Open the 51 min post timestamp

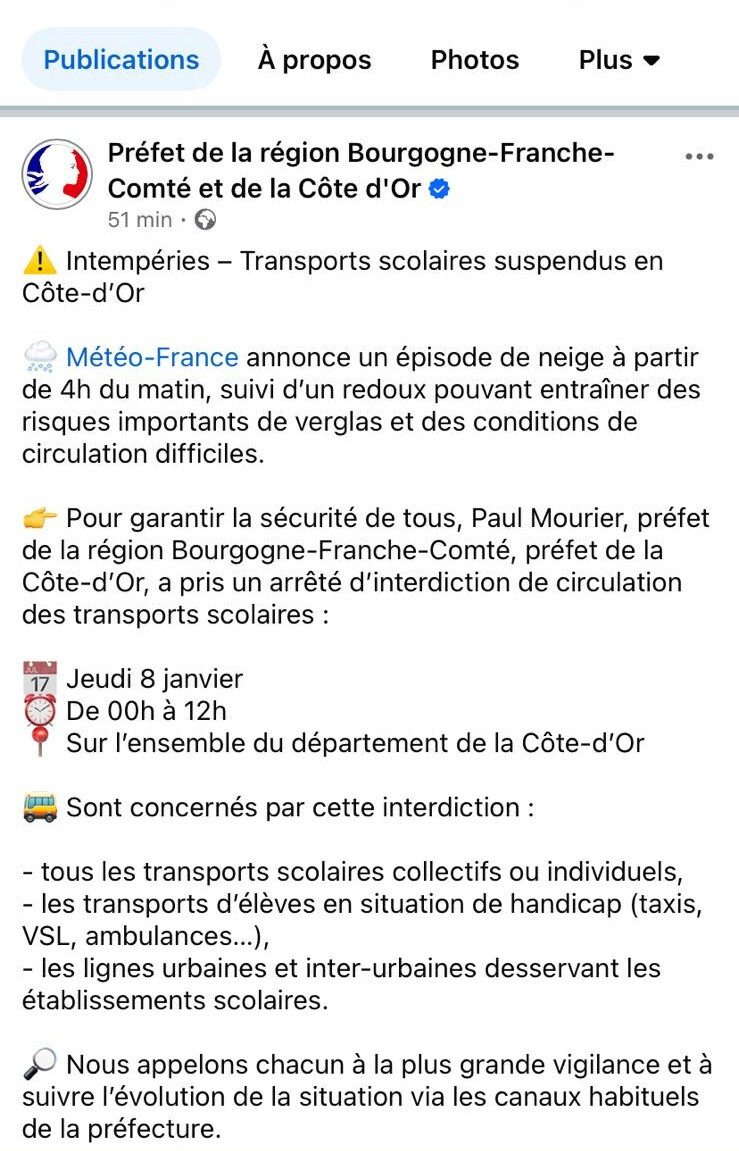pyautogui.click(x=139, y=219)
